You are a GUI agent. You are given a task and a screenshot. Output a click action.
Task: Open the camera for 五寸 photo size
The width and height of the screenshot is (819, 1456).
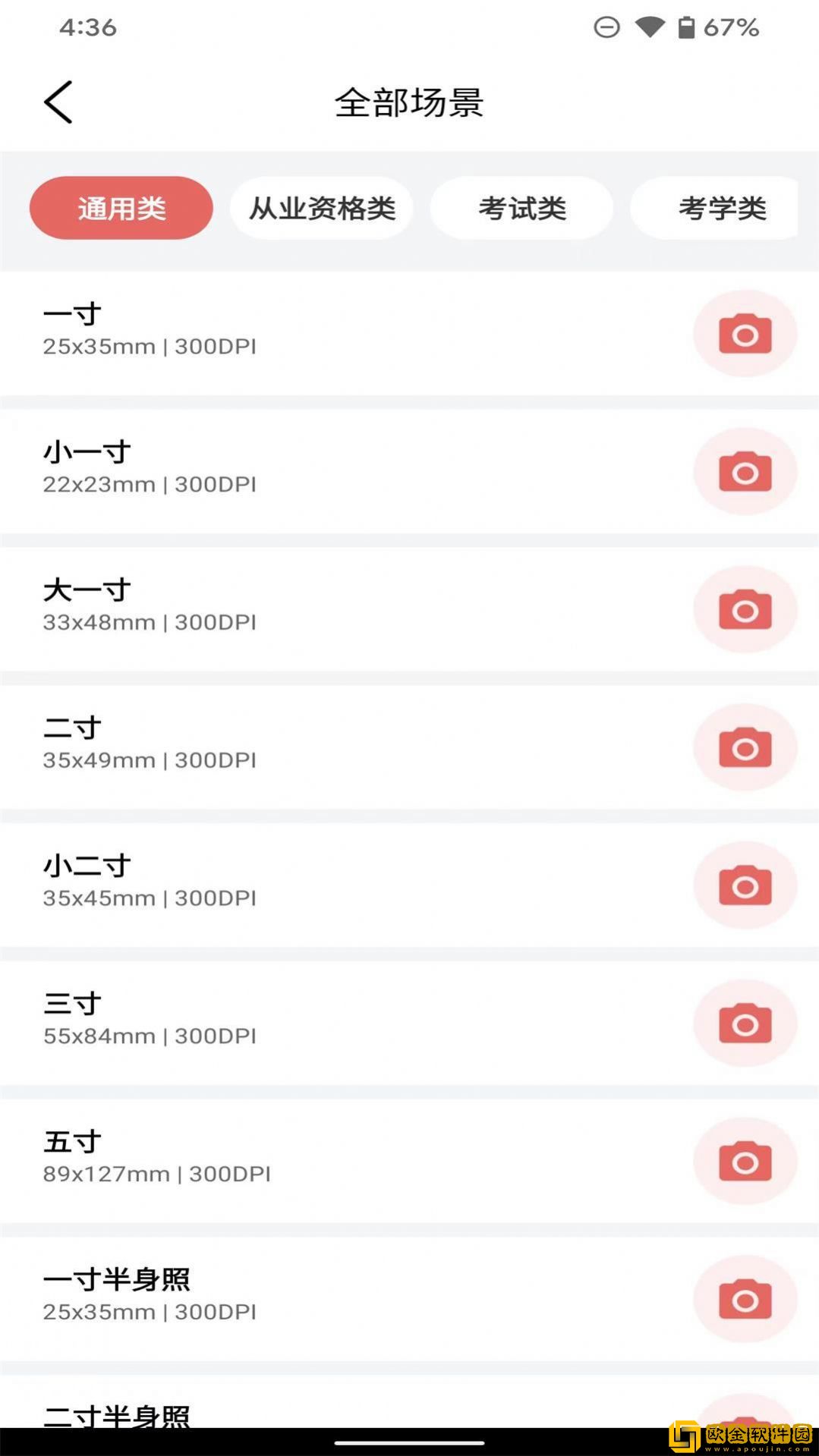745,1161
